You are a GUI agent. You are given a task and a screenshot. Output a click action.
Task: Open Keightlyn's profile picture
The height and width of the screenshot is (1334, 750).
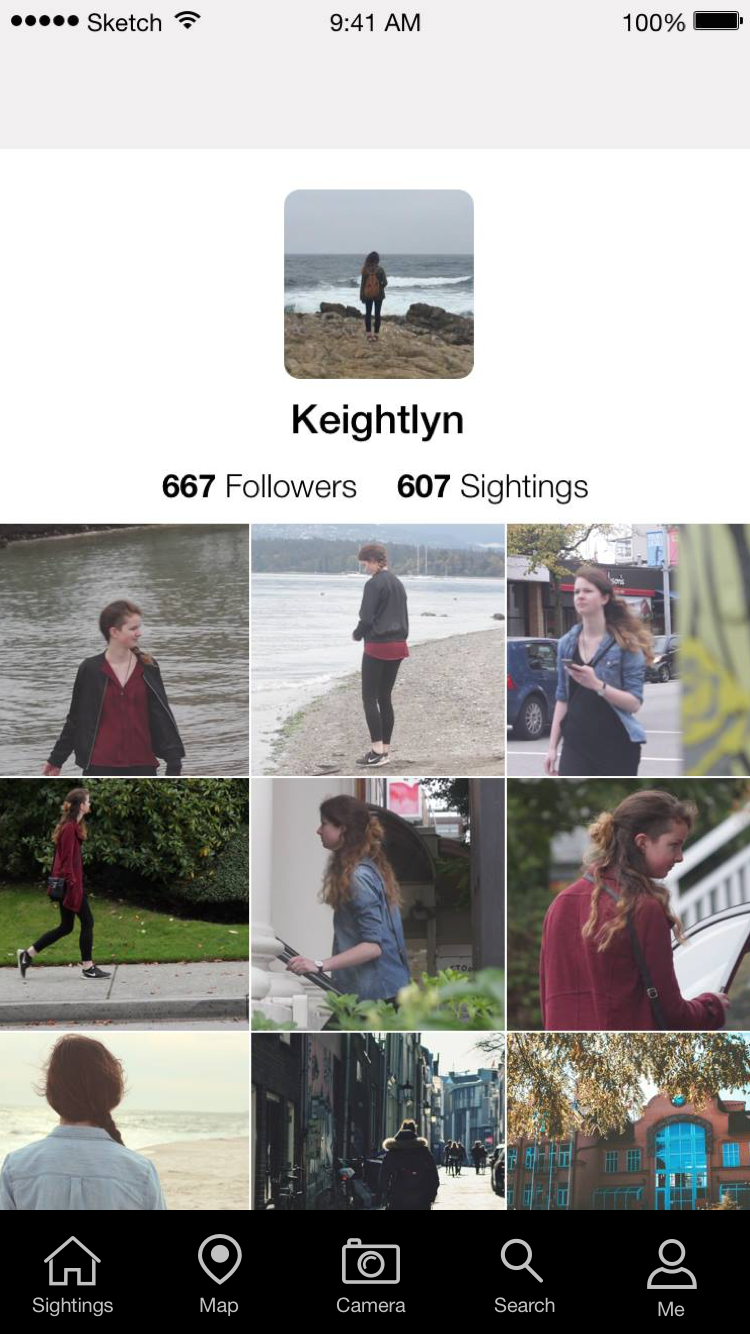coord(378,284)
